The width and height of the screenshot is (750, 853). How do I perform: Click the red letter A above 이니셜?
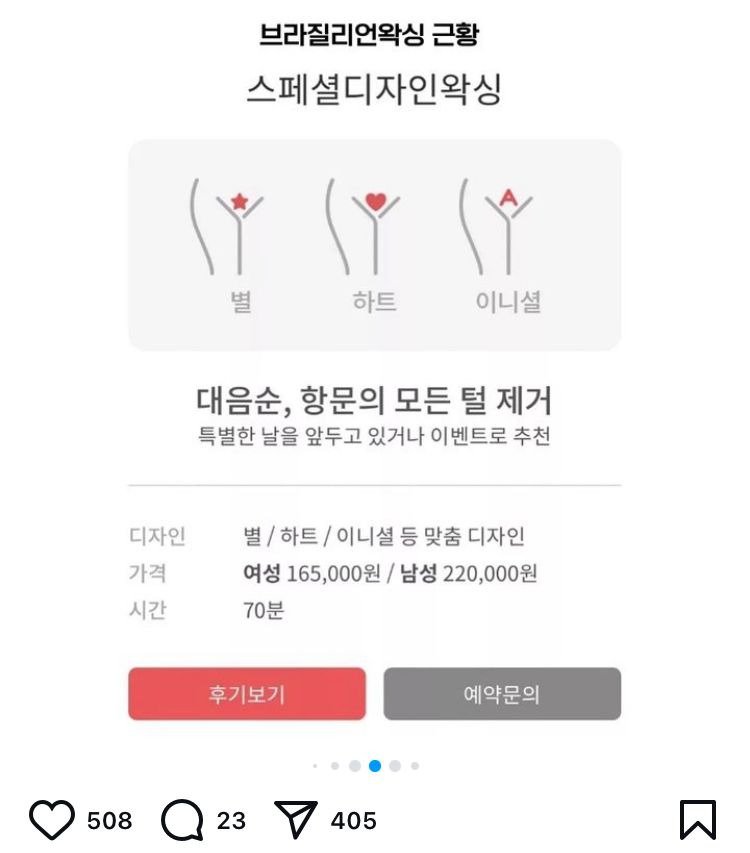[509, 197]
